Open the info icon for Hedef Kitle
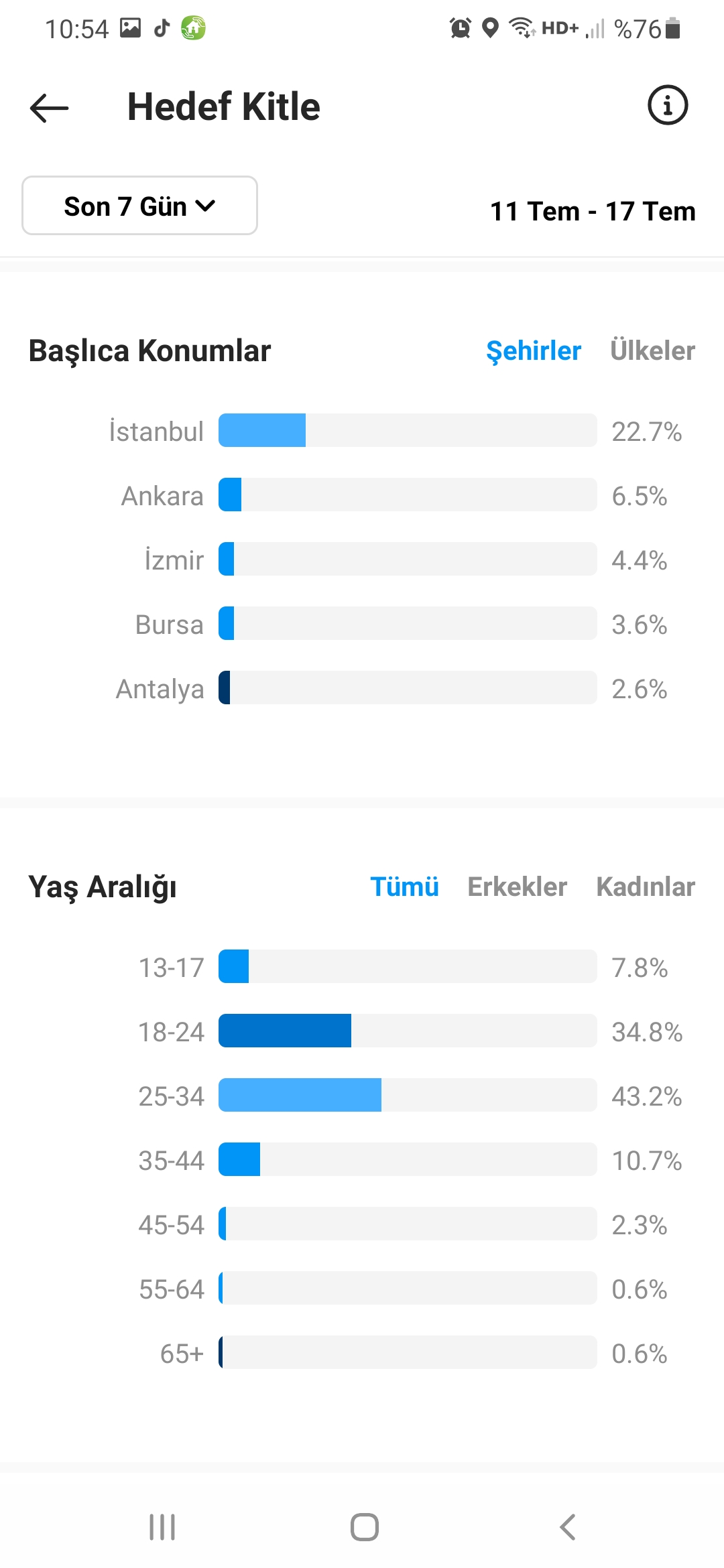The image size is (724, 1568). coord(668,105)
